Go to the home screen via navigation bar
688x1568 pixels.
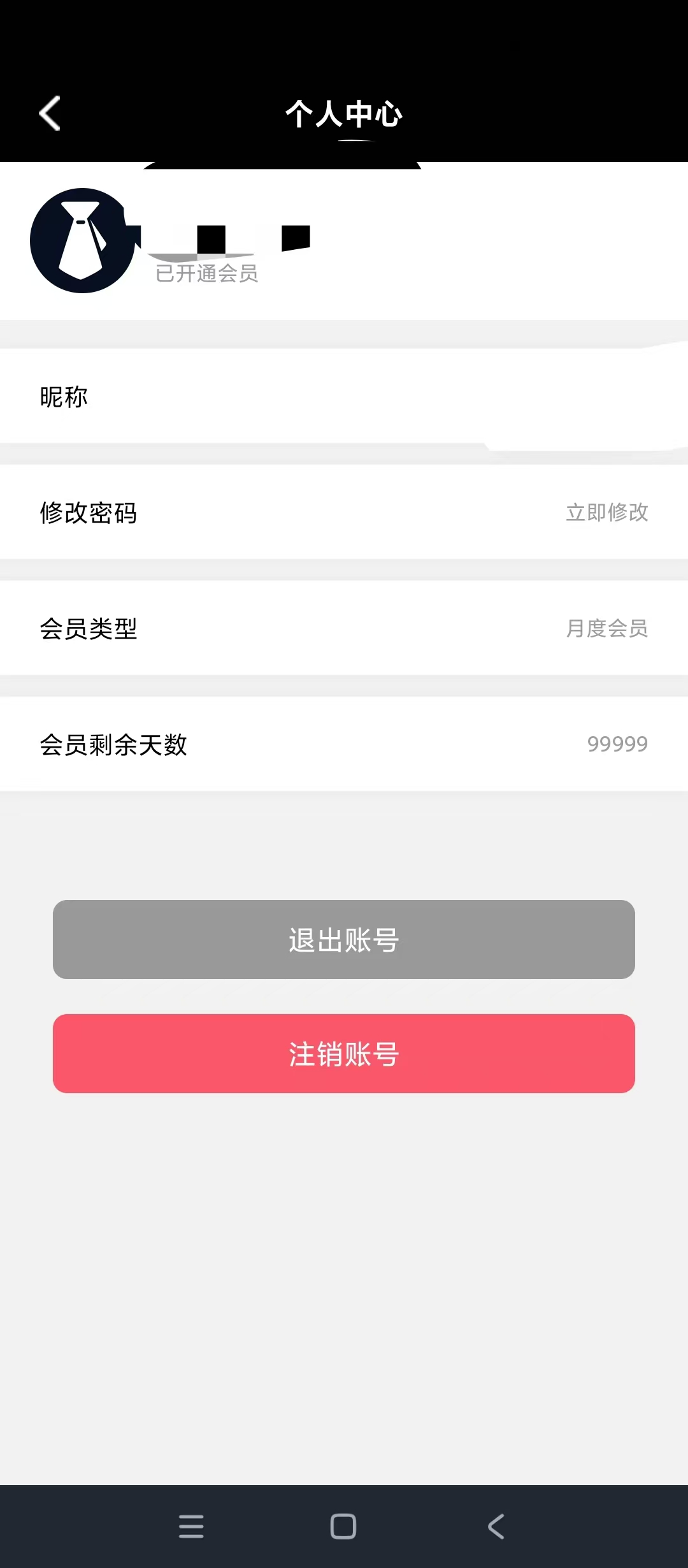pyautogui.click(x=343, y=1527)
